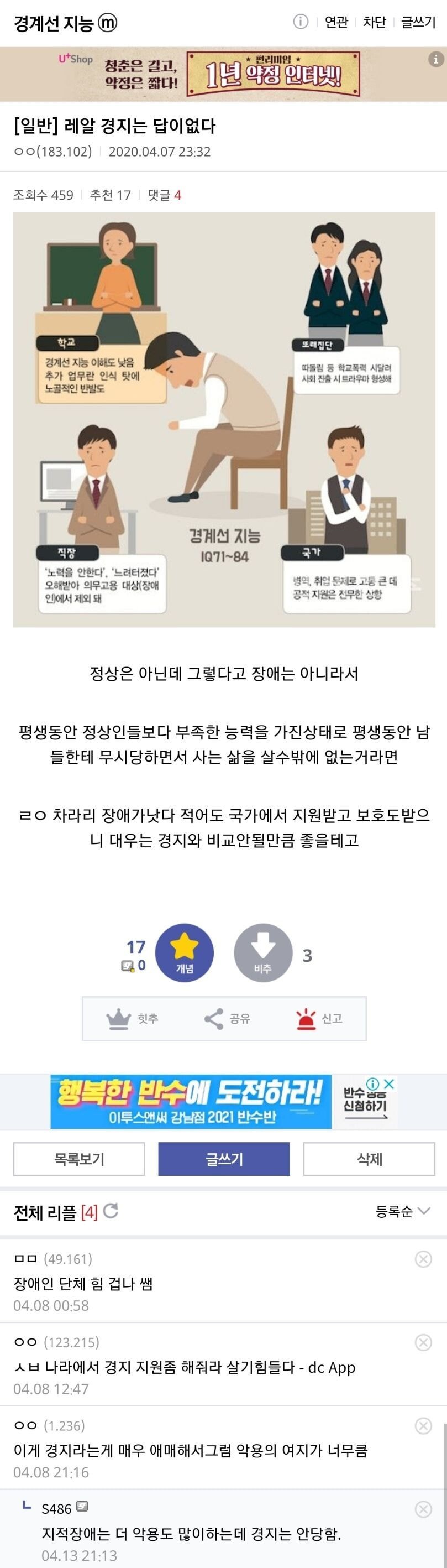Open the 경계선 지능 gallery title

pos(54,23)
